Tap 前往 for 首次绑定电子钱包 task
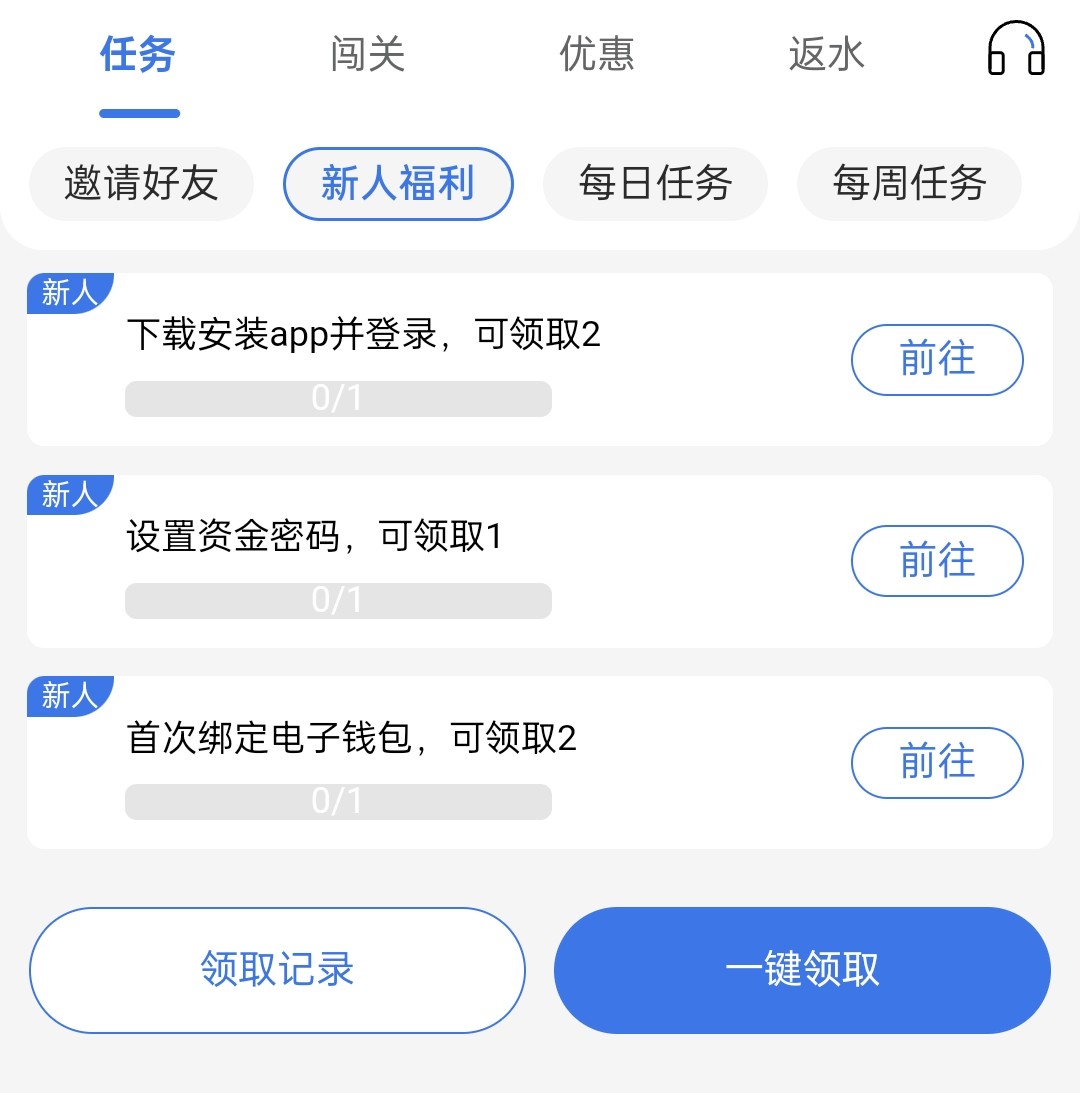1080x1093 pixels. pyautogui.click(x=937, y=763)
